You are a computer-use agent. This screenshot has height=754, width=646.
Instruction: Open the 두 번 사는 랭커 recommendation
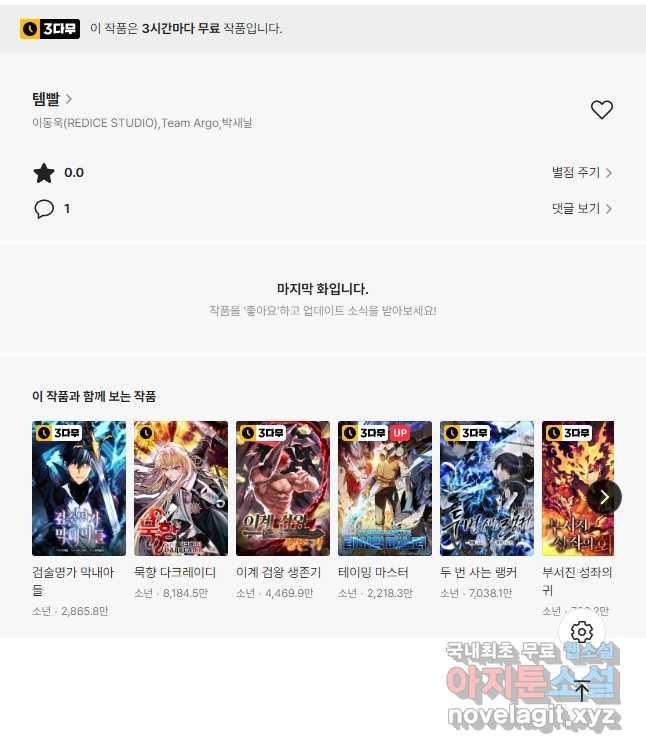487,488
